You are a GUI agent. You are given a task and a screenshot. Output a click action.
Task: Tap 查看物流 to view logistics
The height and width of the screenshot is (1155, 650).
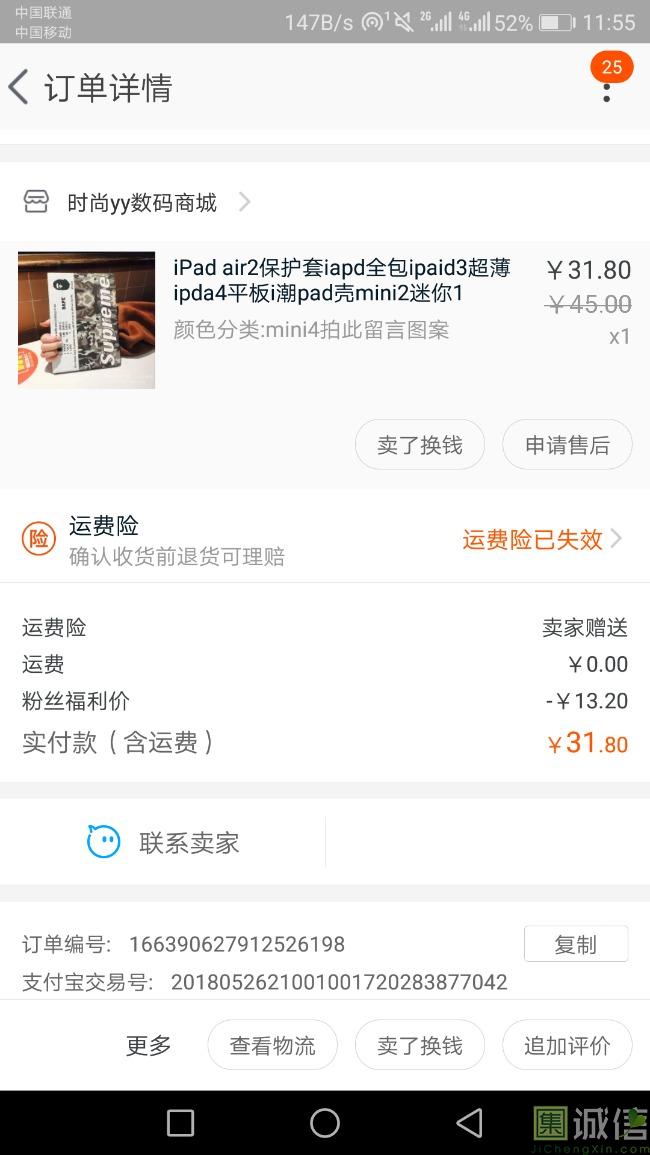[272, 1046]
